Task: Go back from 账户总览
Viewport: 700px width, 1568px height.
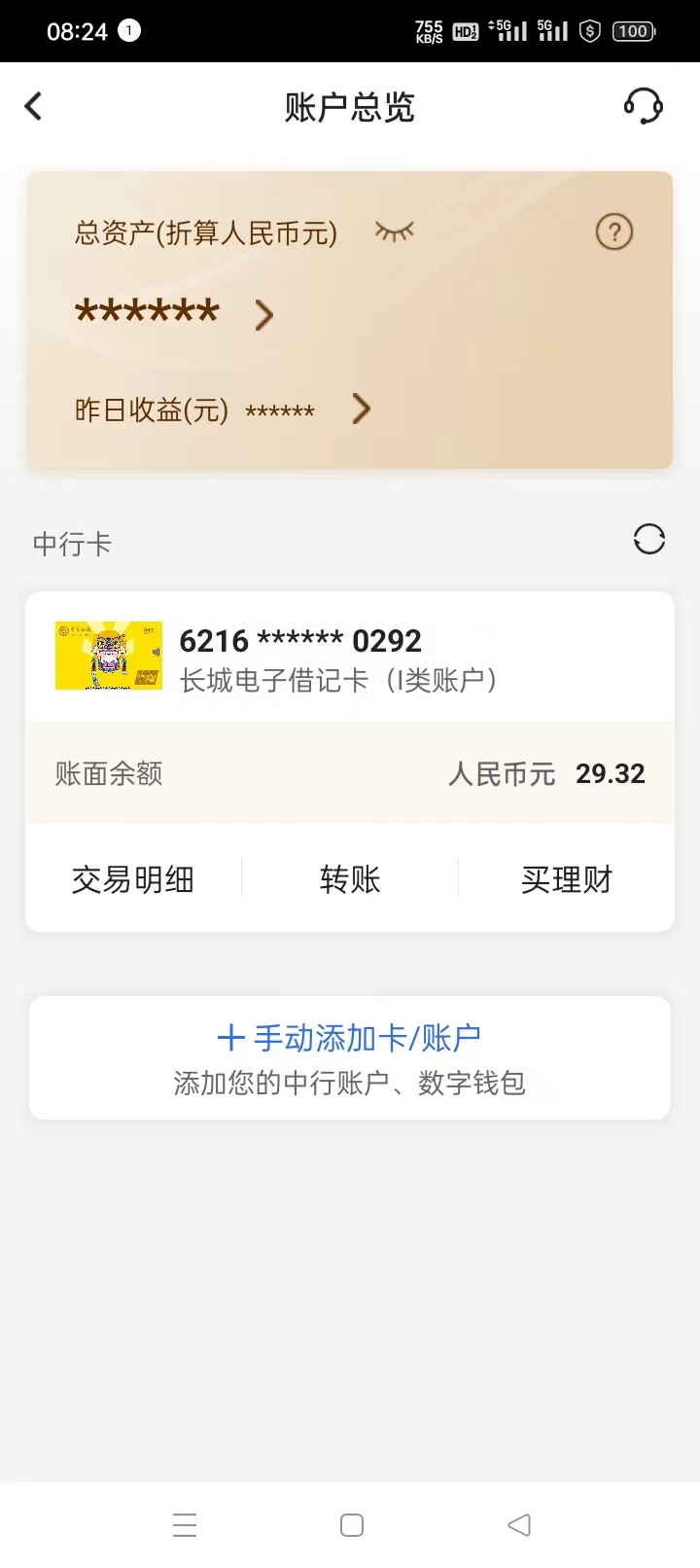Action: 34,106
